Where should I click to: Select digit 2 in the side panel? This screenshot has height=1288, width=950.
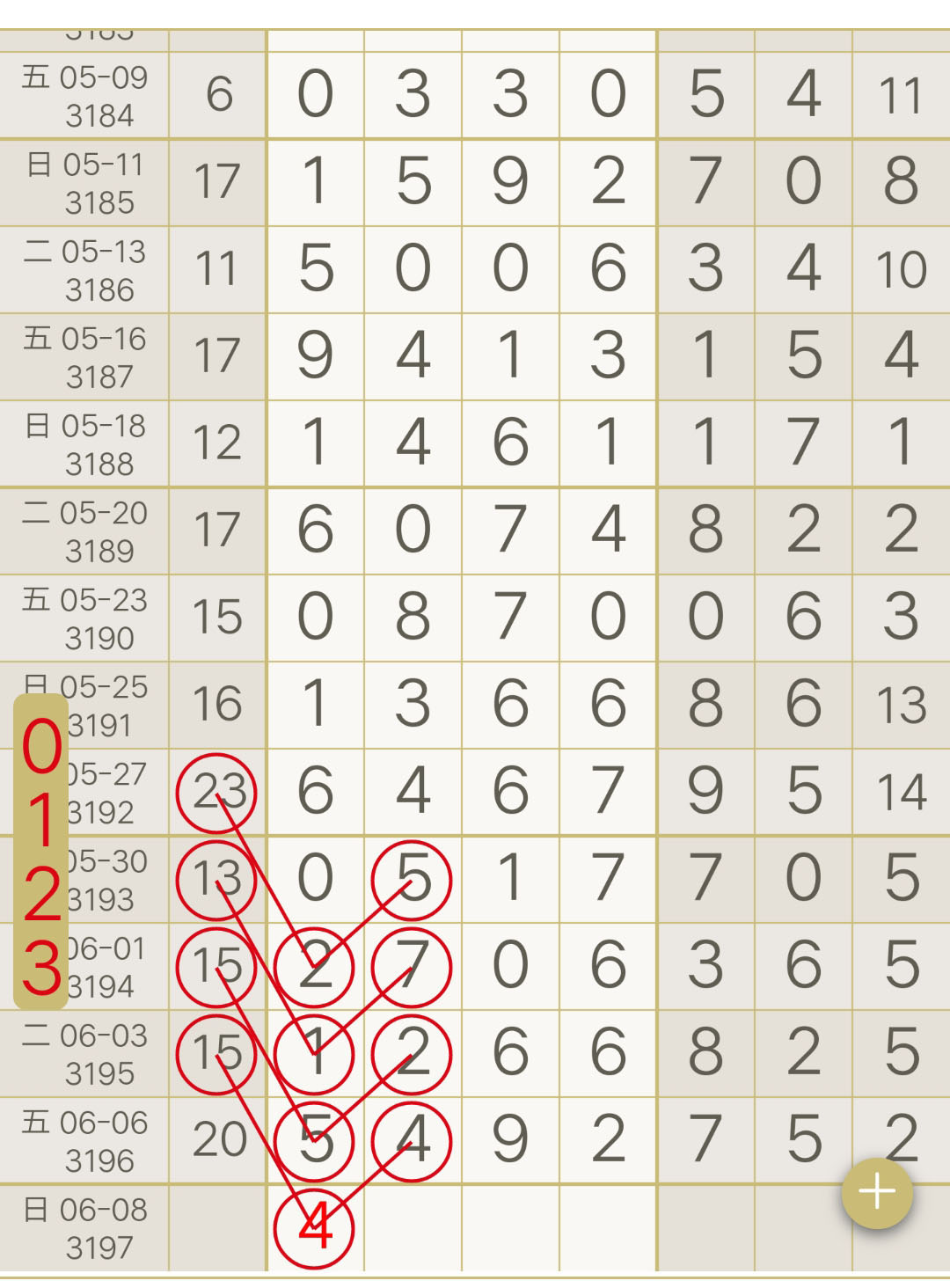coord(41,894)
